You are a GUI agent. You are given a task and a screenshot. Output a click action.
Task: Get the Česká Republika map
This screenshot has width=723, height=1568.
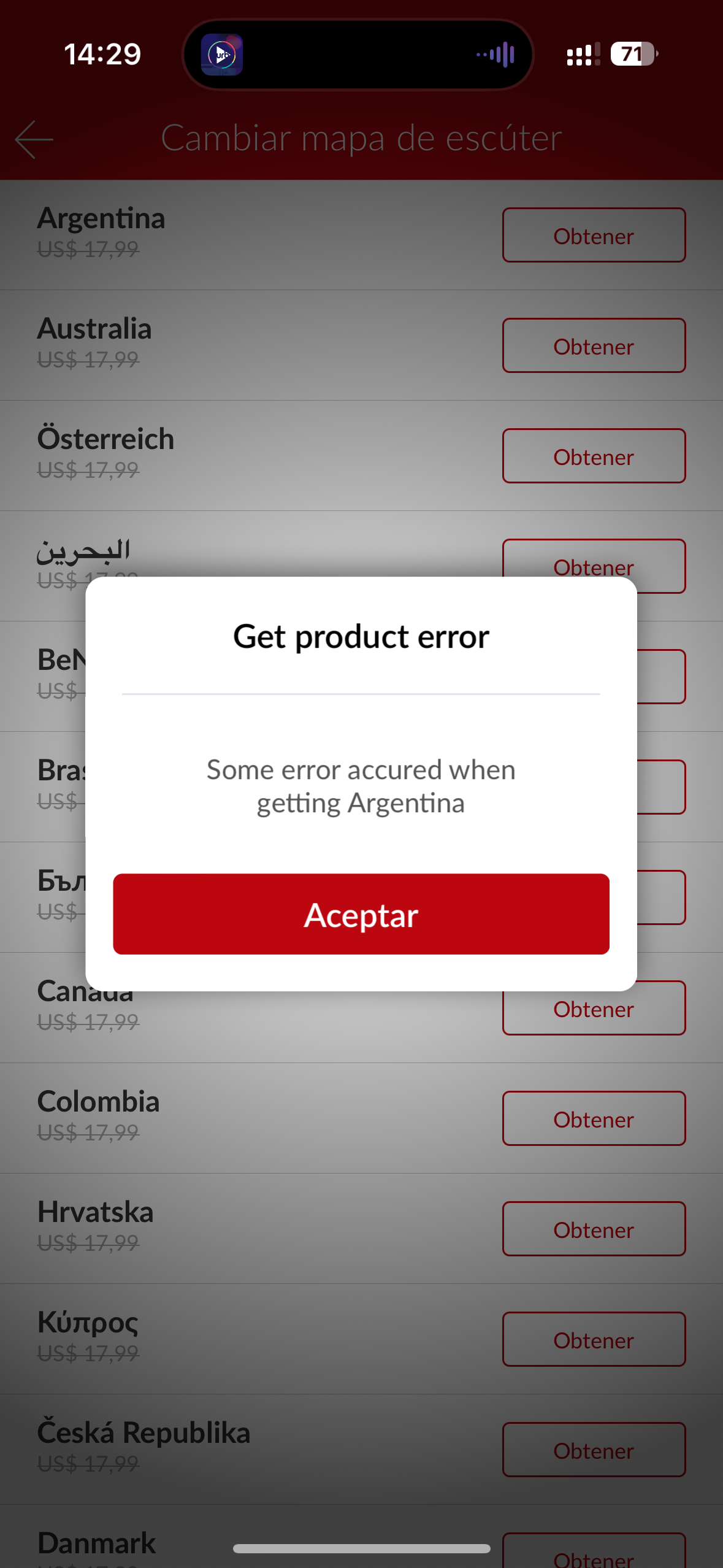tap(594, 1450)
